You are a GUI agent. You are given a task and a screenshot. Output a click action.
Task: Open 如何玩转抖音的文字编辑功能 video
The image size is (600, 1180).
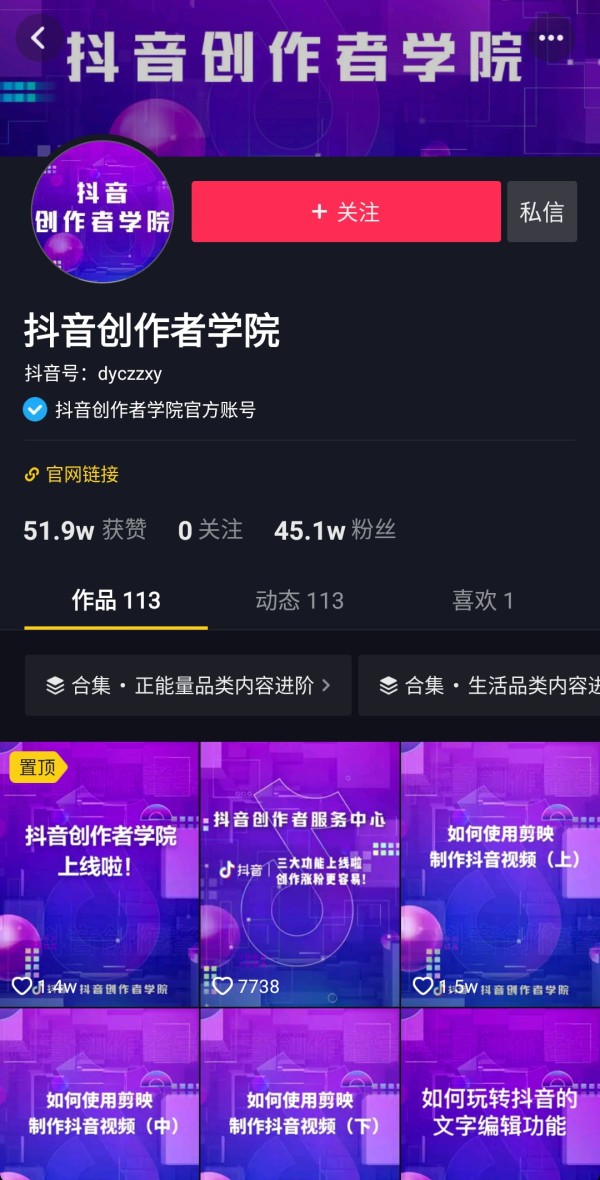(501, 1094)
